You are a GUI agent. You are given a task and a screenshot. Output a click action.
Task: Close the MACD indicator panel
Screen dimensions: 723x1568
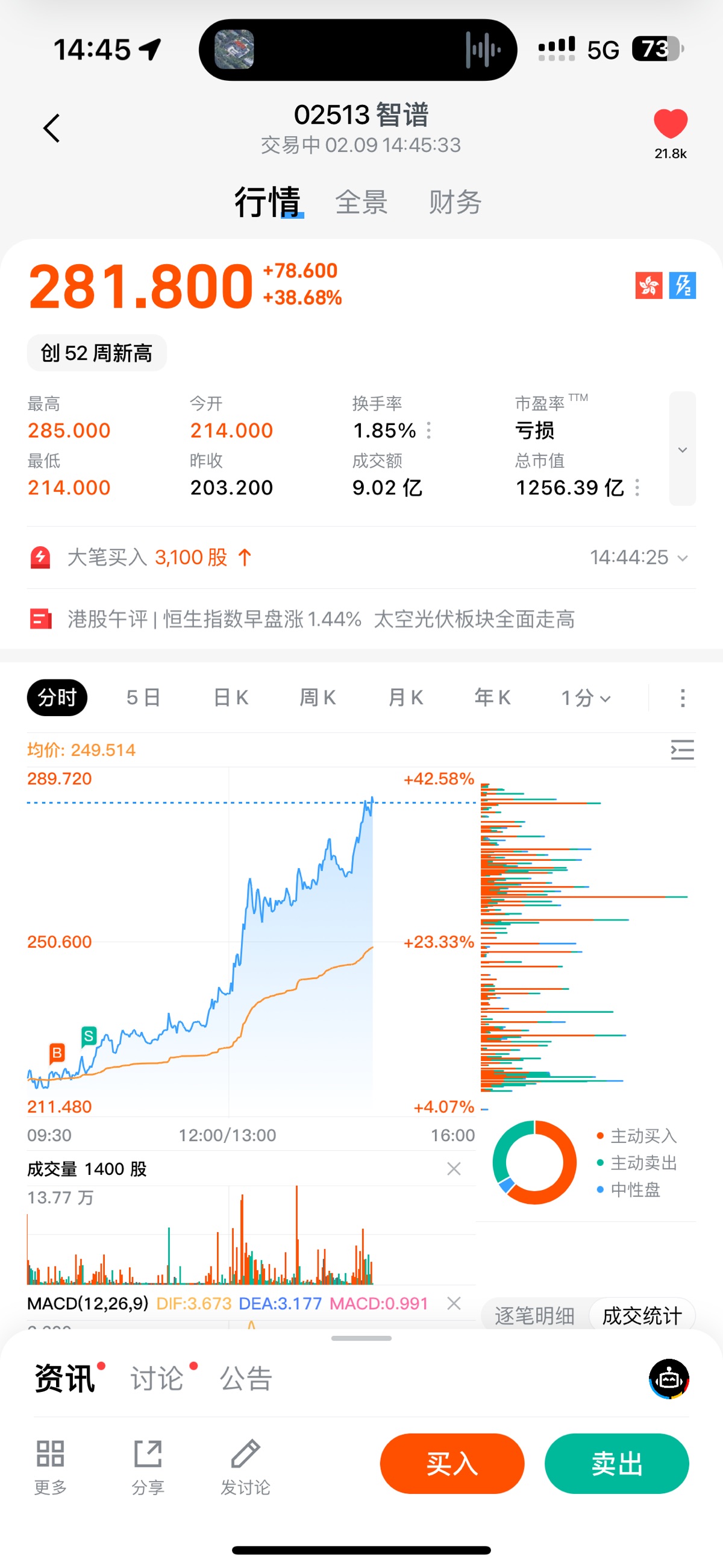click(454, 1303)
